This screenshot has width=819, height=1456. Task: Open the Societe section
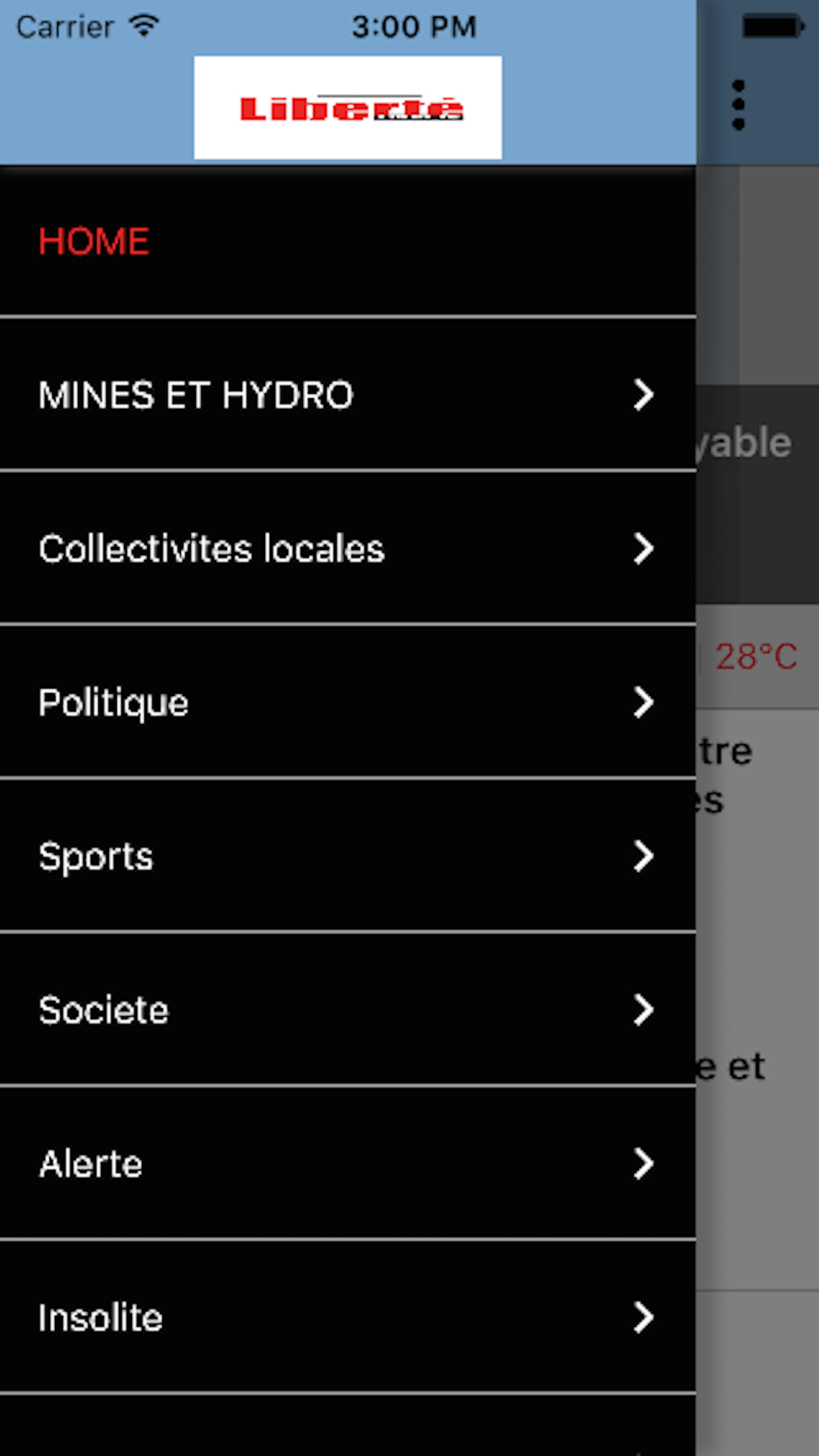point(348,1010)
